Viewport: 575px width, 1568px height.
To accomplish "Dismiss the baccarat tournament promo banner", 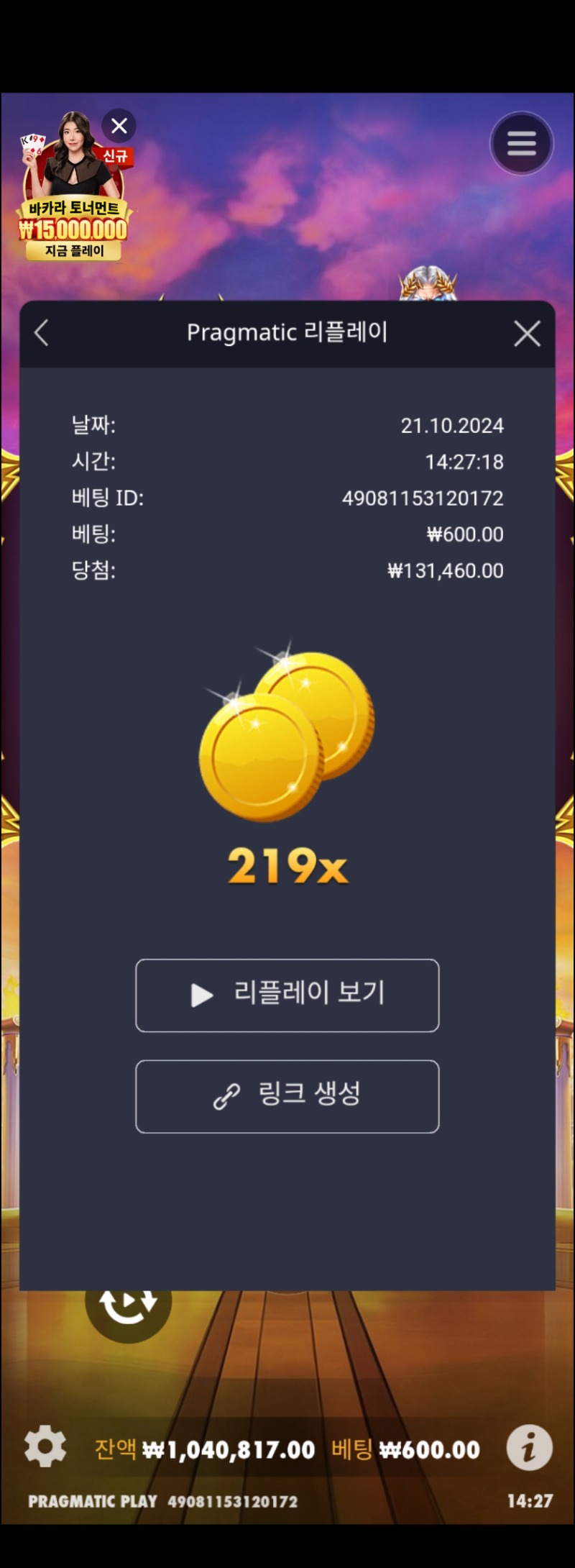I will point(119,126).
